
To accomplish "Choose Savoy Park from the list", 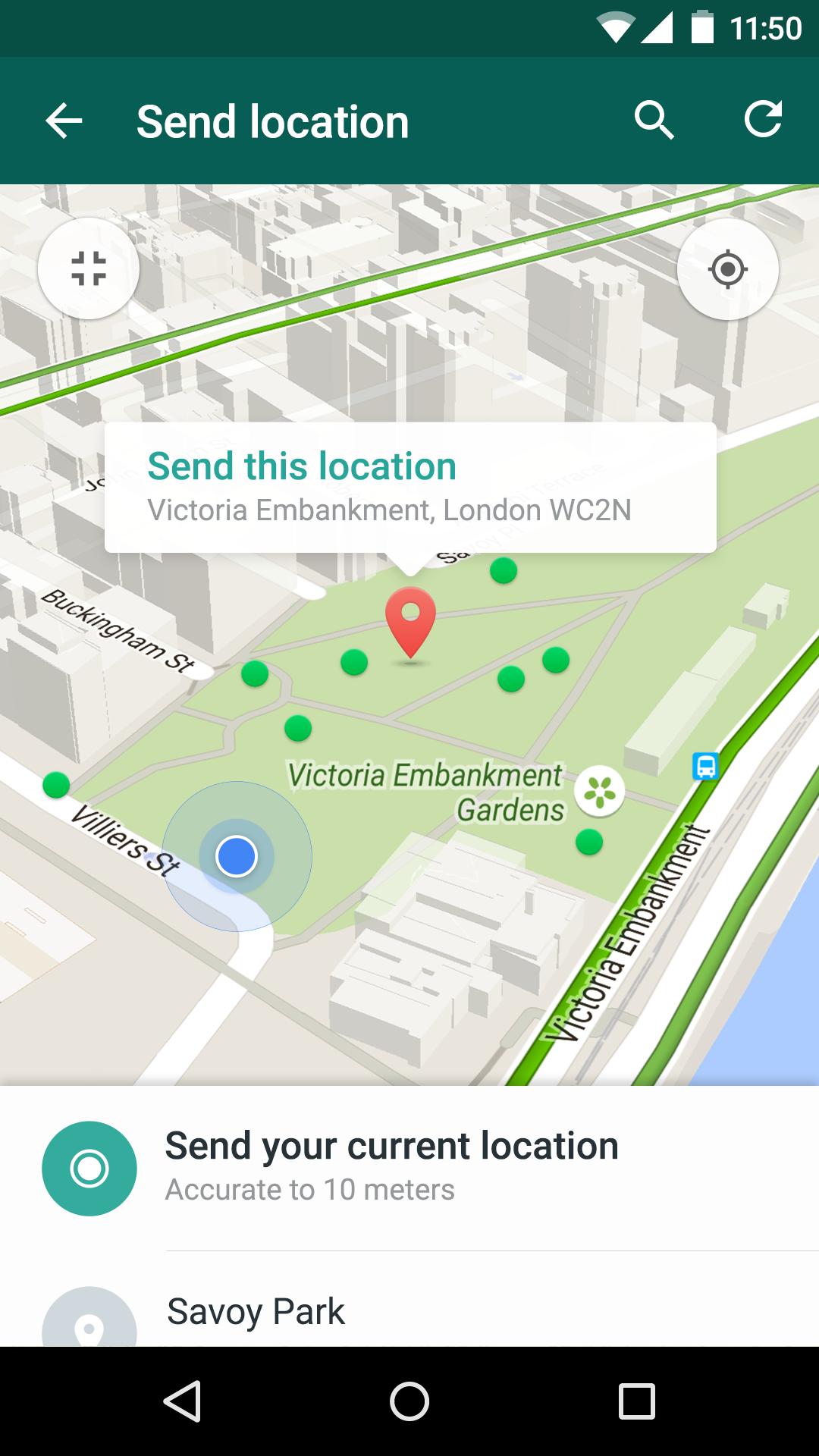I will pos(256,1312).
